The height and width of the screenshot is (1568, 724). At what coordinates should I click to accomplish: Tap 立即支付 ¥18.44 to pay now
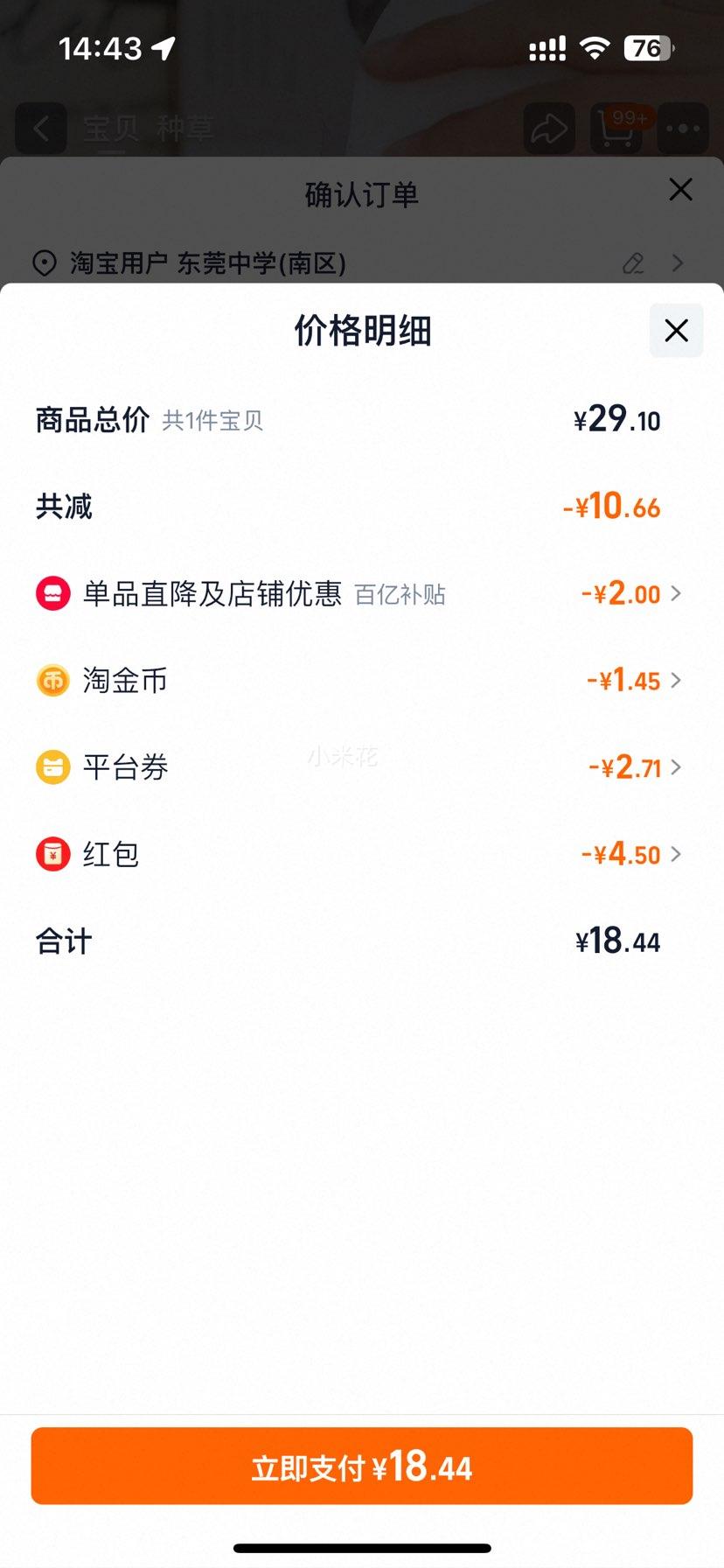point(362,1466)
